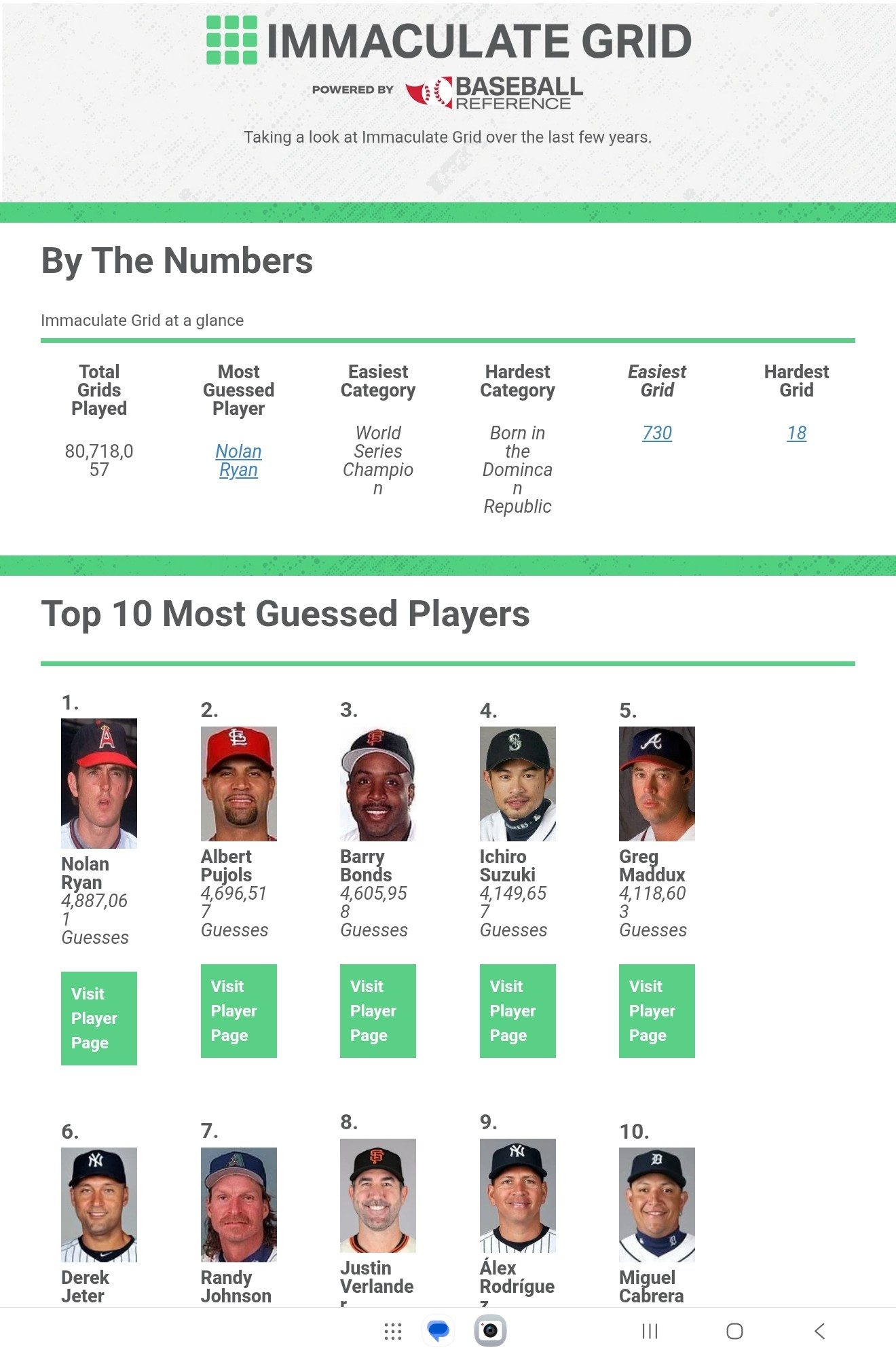The height and width of the screenshot is (1356, 896).
Task: Open the Messages app in taskbar
Action: pyautogui.click(x=438, y=1330)
